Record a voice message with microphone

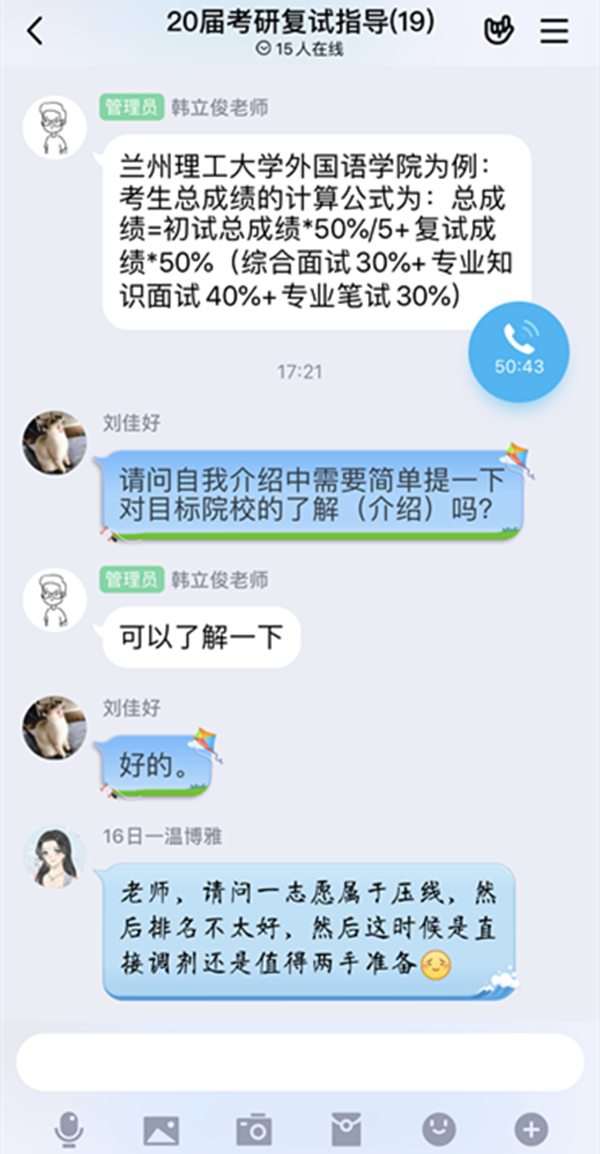tap(68, 1130)
